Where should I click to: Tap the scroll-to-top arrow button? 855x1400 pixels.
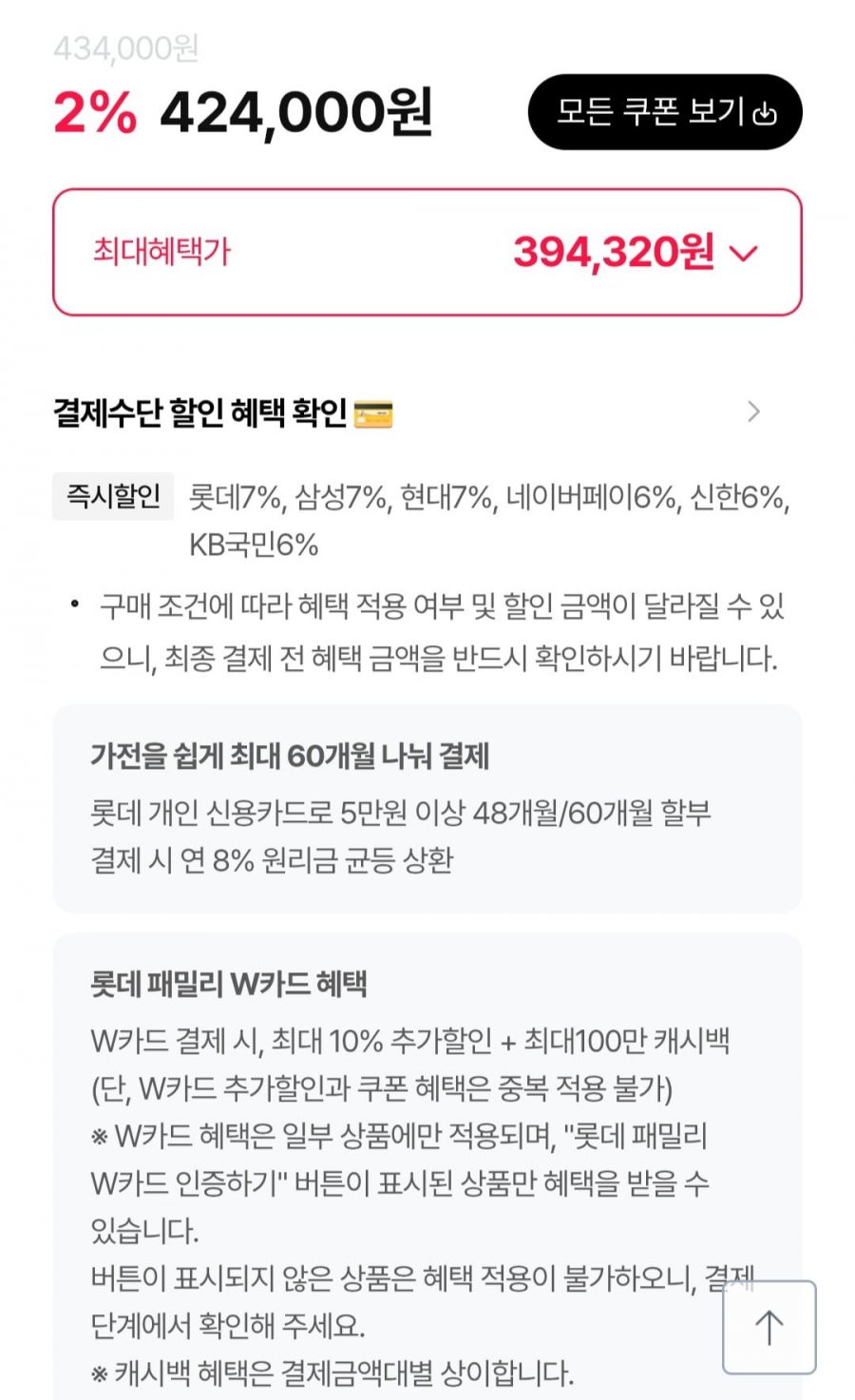click(769, 1327)
